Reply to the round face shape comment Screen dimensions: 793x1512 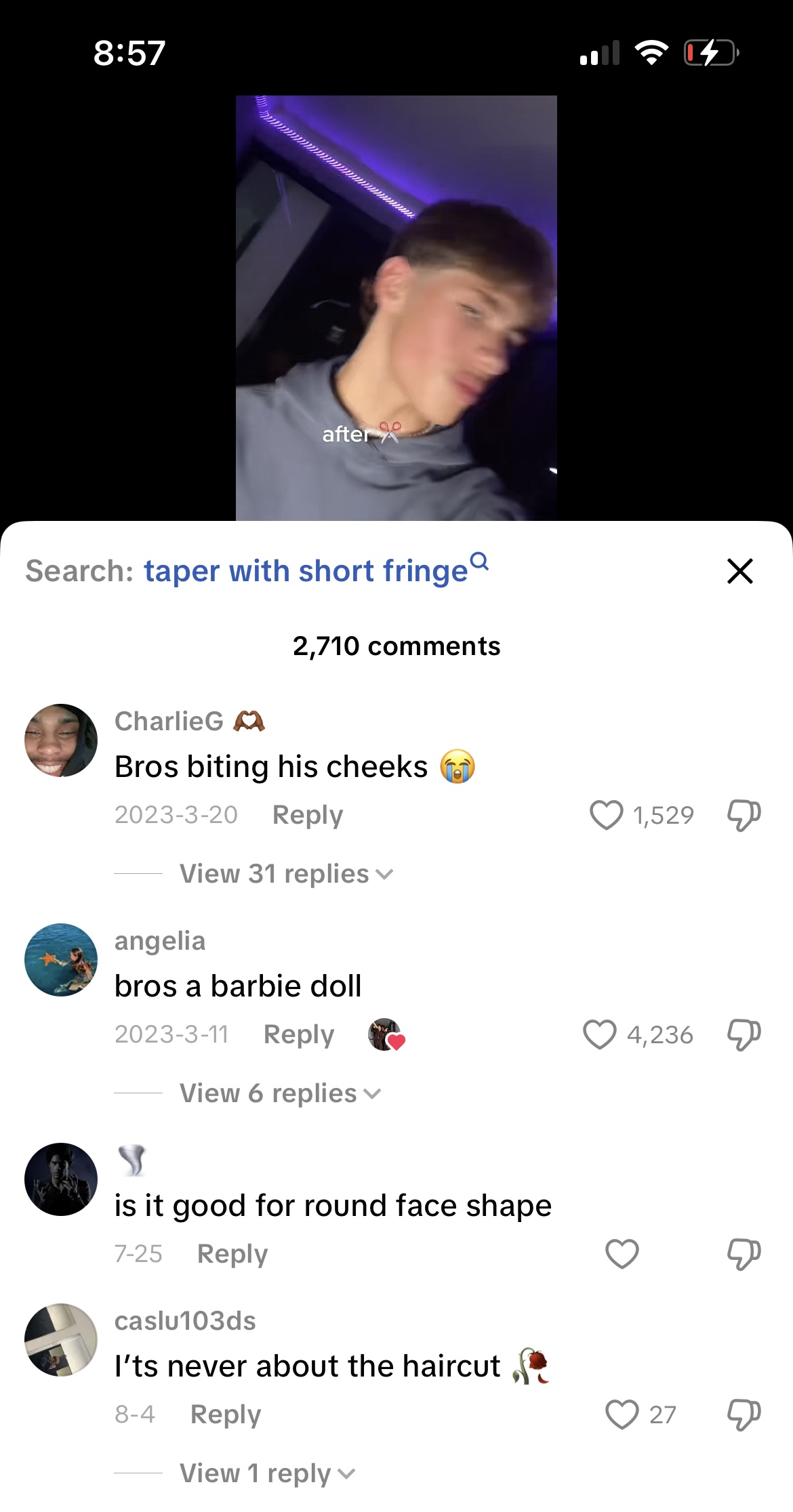(x=232, y=1253)
